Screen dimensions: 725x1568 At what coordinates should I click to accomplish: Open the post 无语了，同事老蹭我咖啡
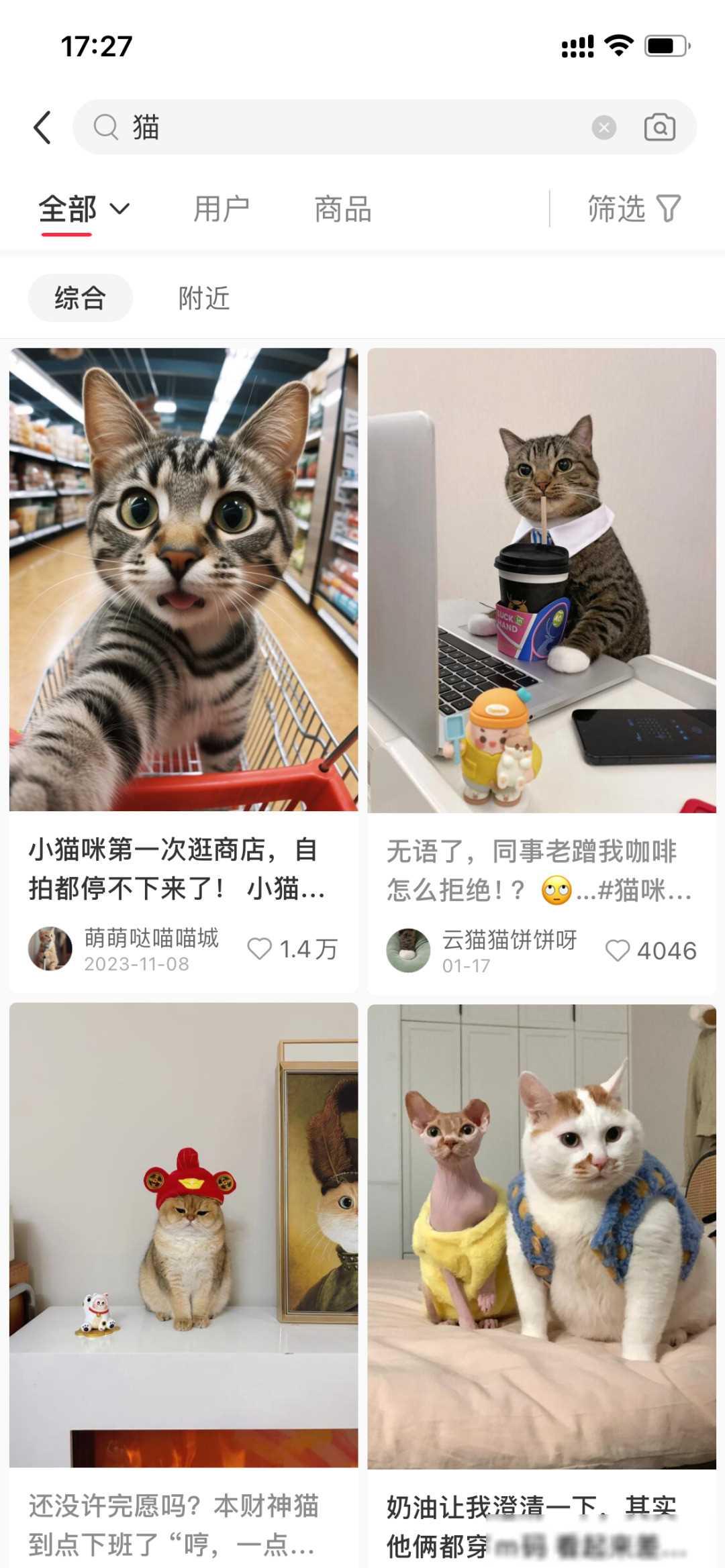point(541,580)
